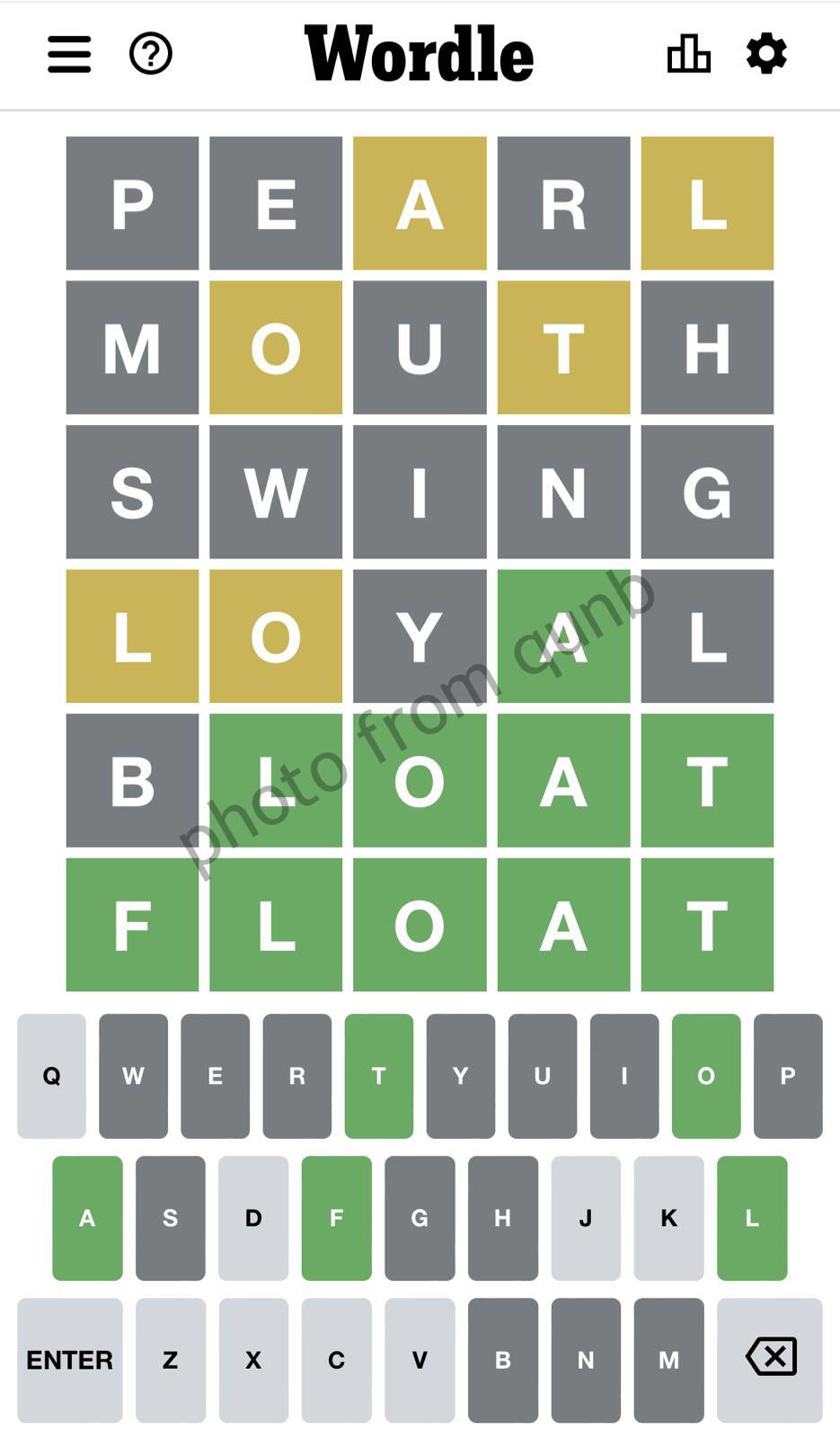This screenshot has height=1438, width=840.
Task: Tap the green O key
Action: click(706, 1076)
